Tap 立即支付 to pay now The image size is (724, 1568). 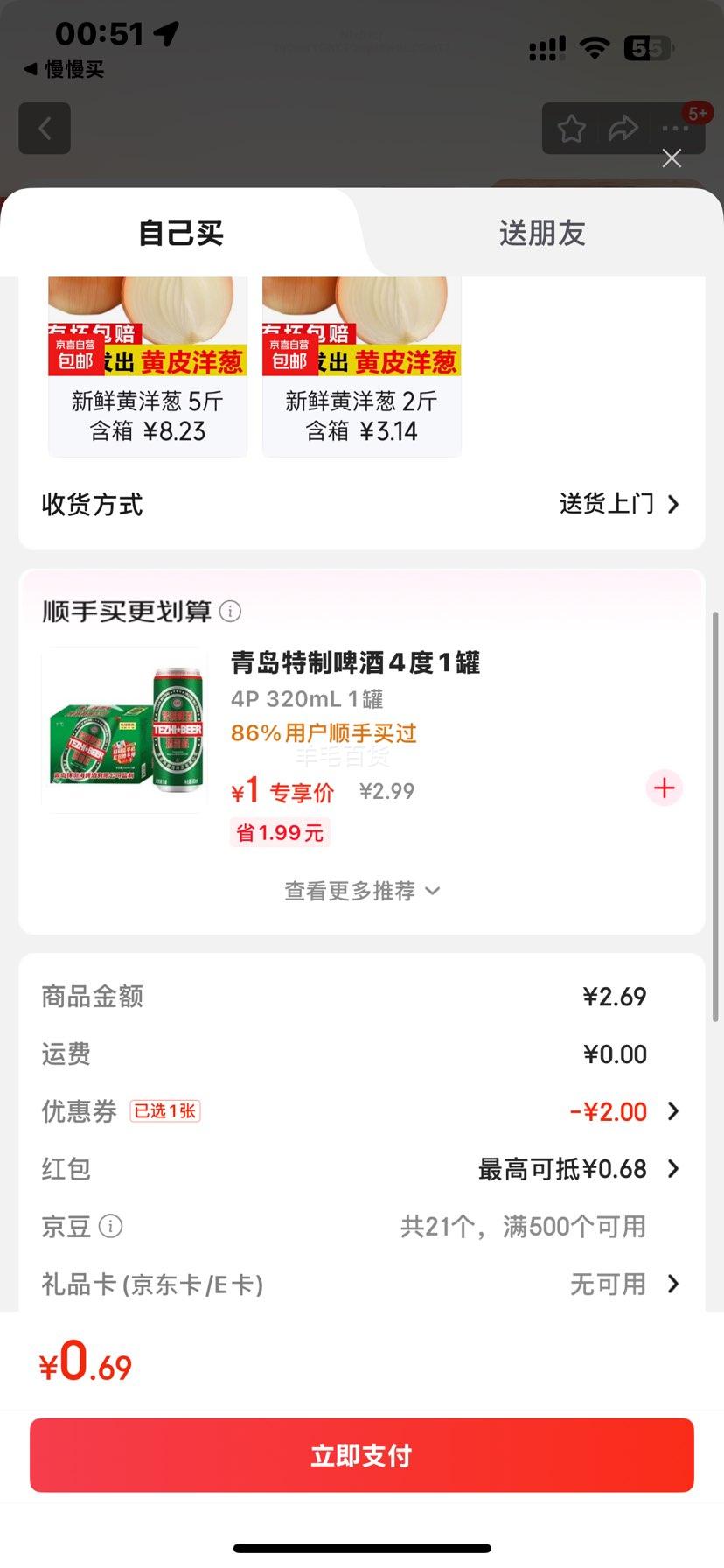click(361, 1455)
